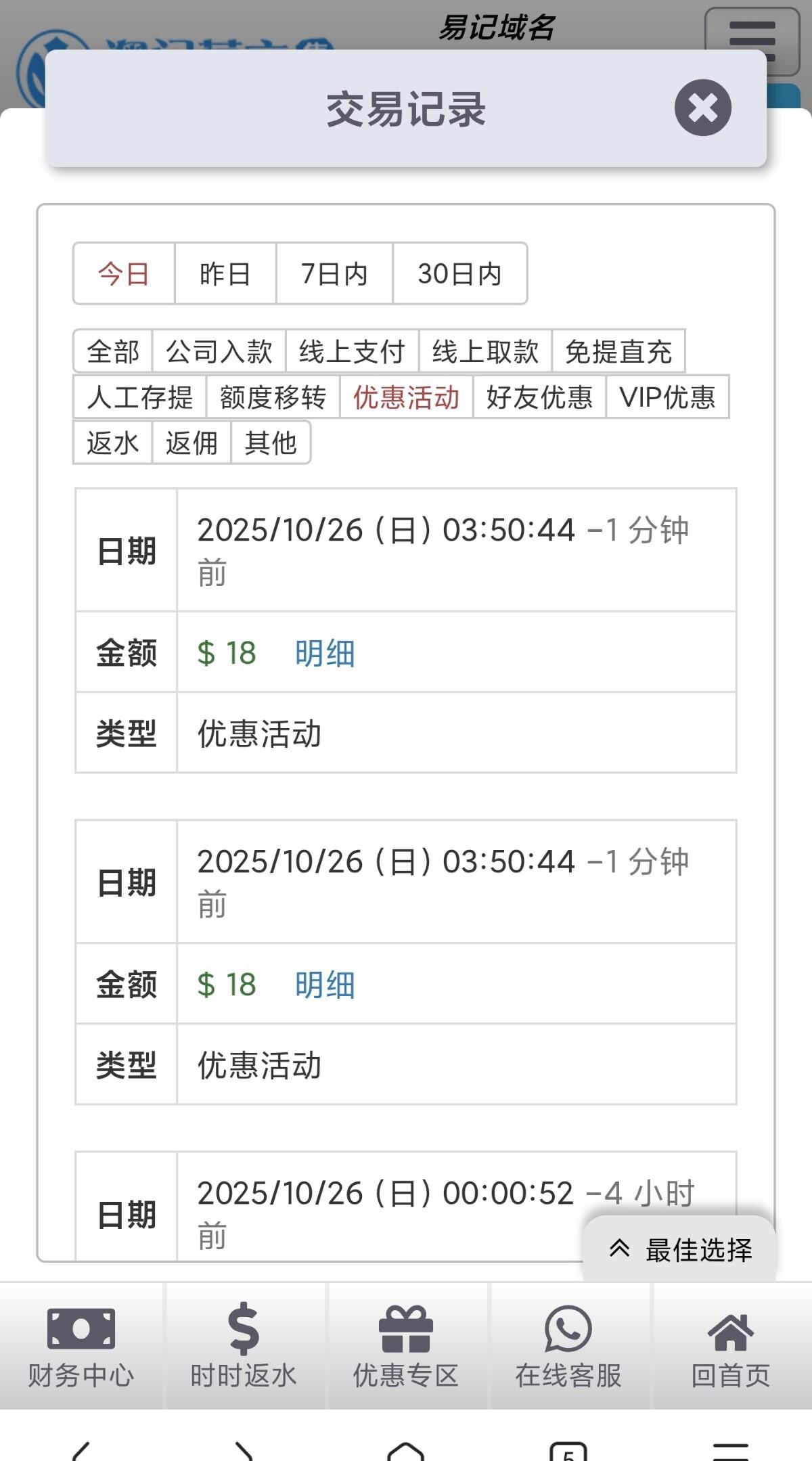Close the 交易记录 dialog
The image size is (812, 1461).
702,108
